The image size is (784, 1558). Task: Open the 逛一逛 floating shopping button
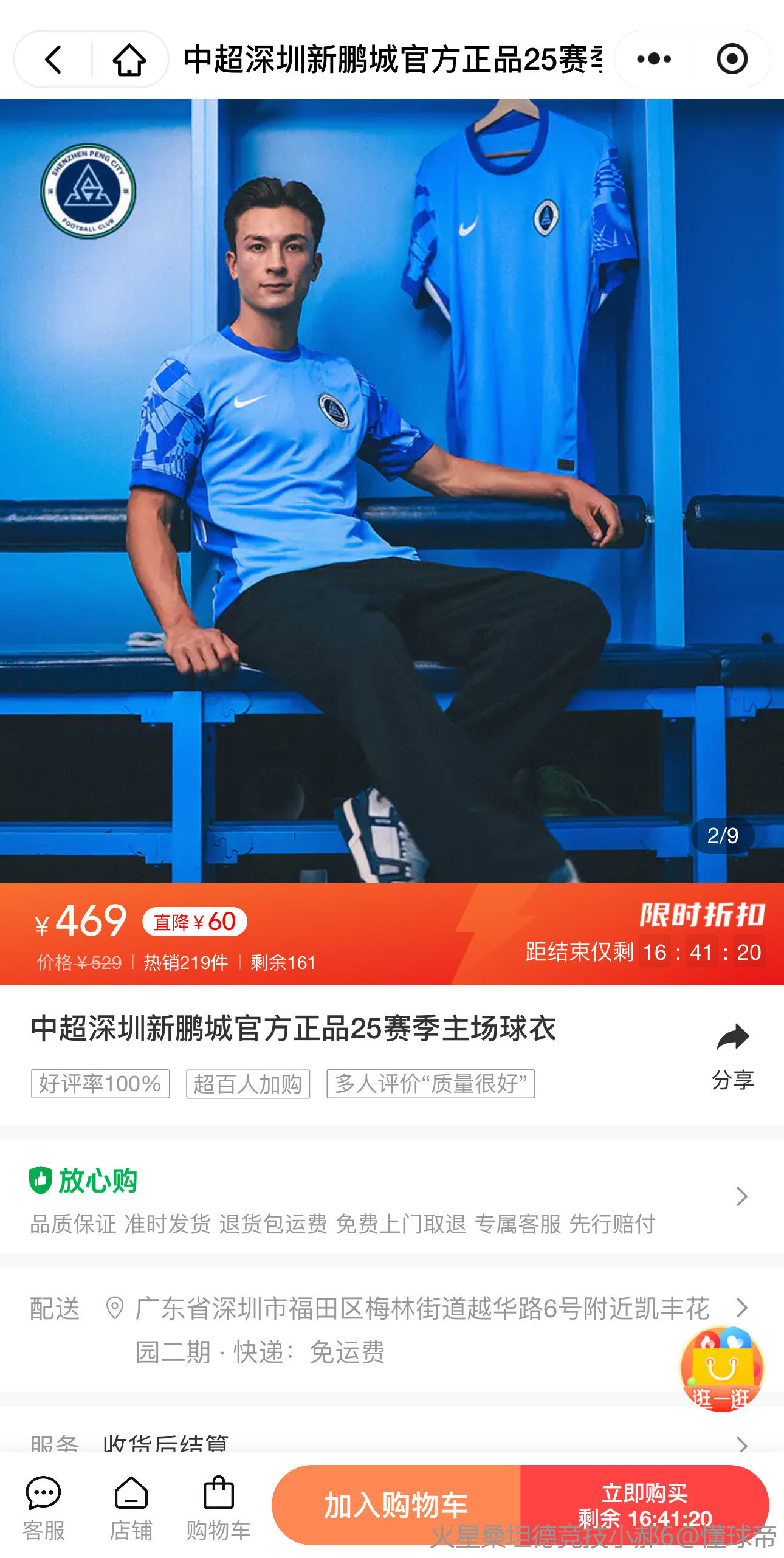tap(721, 1369)
